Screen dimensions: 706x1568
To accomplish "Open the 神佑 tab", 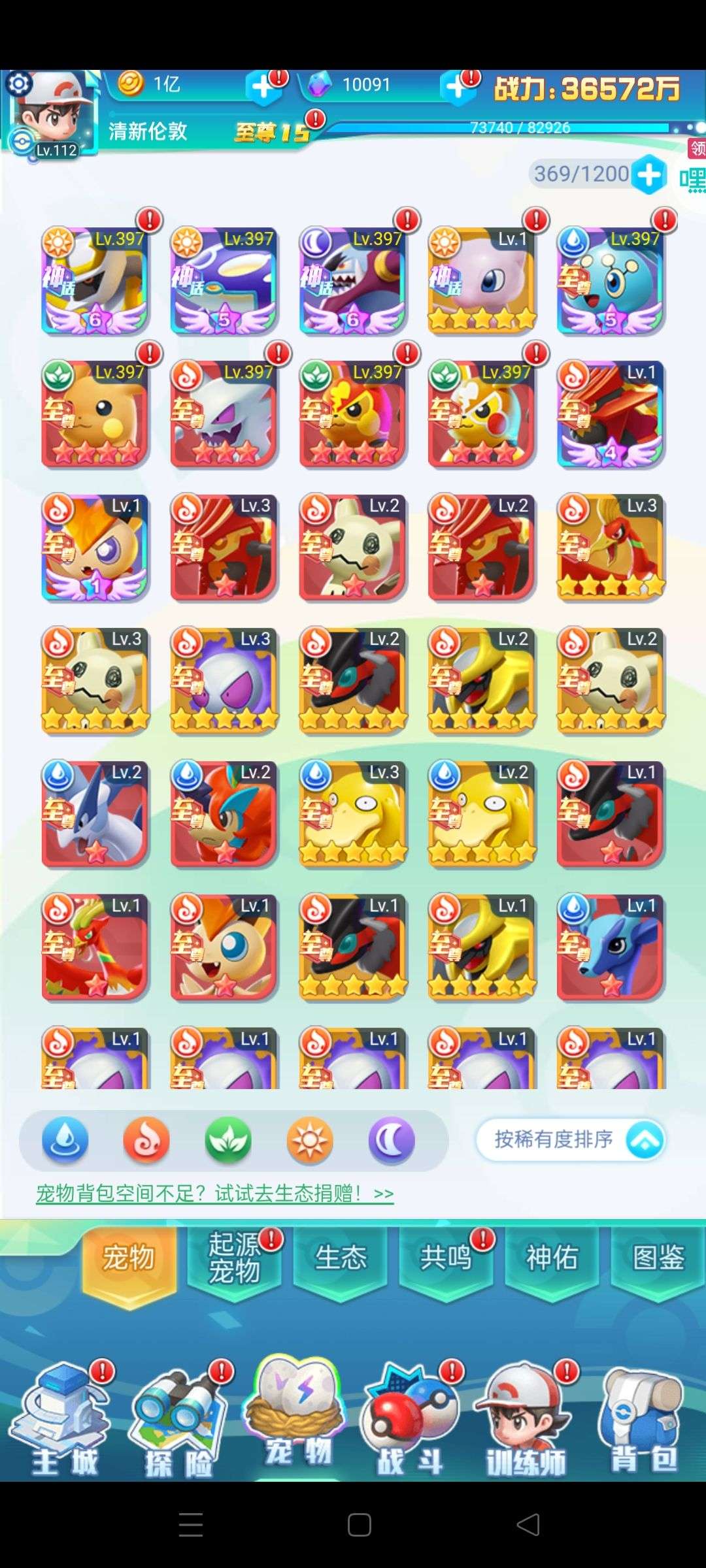I will click(x=552, y=1259).
